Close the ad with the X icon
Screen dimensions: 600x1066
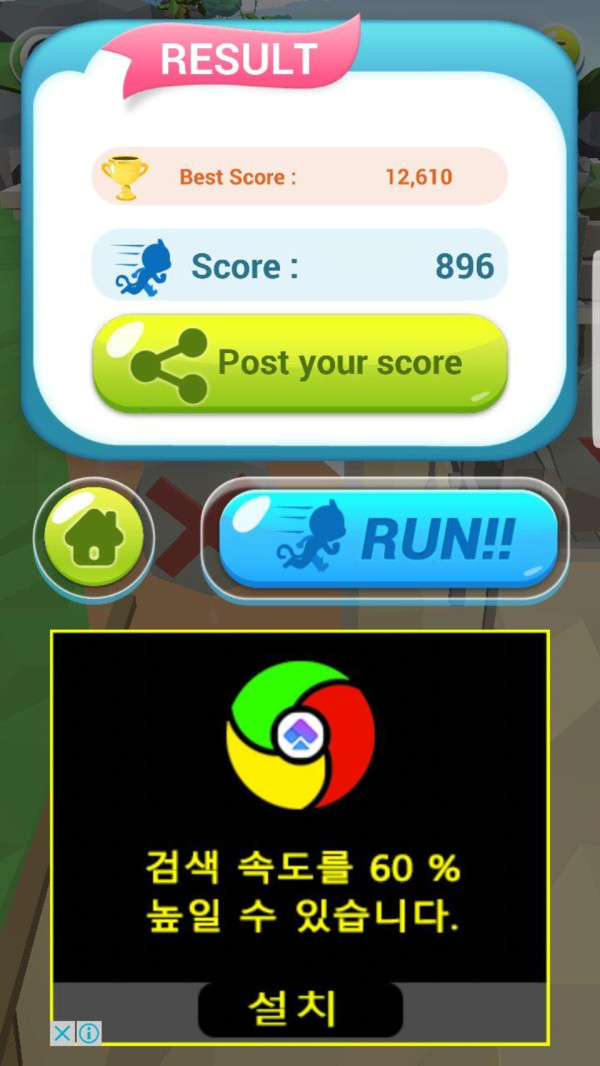coord(63,1033)
